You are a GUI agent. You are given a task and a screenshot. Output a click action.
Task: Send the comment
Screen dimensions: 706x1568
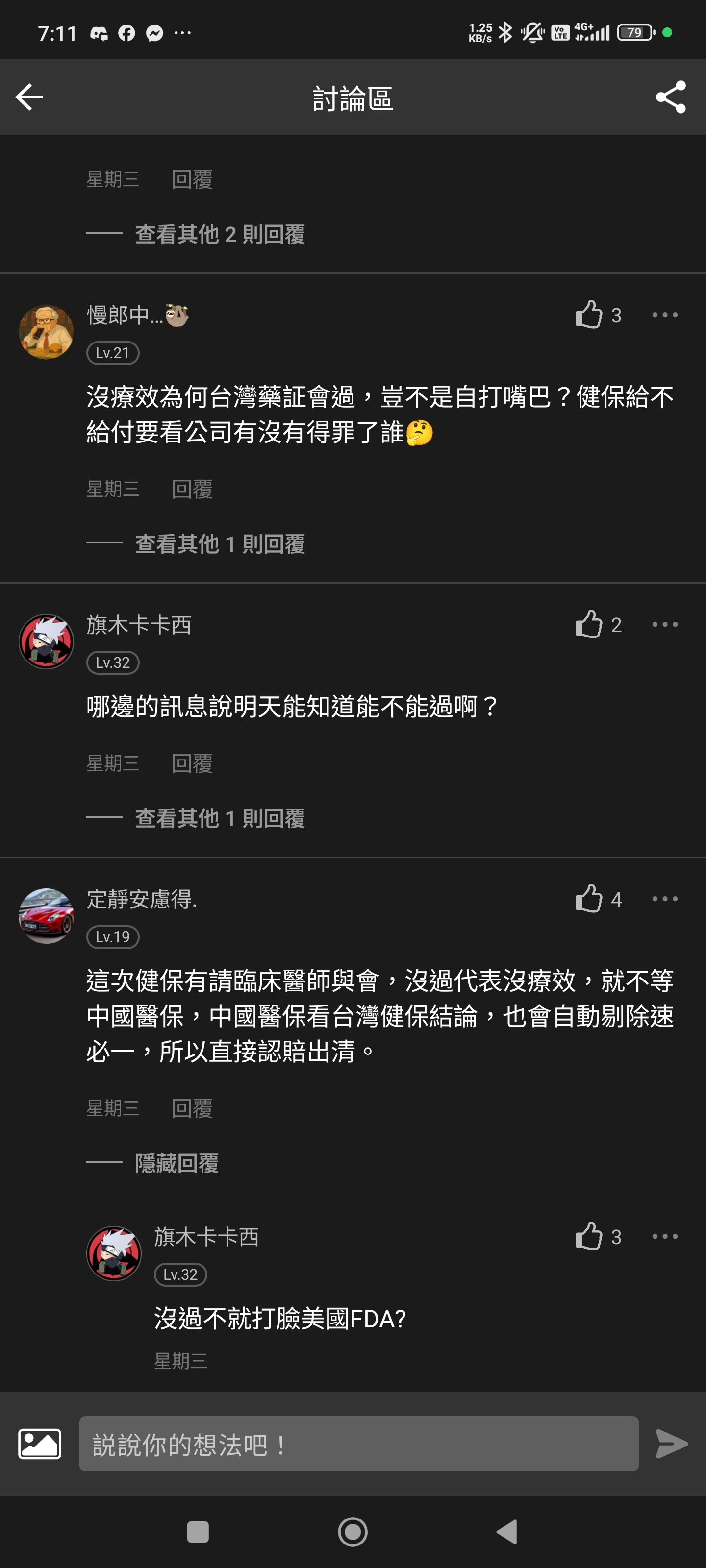pyautogui.click(x=671, y=1444)
